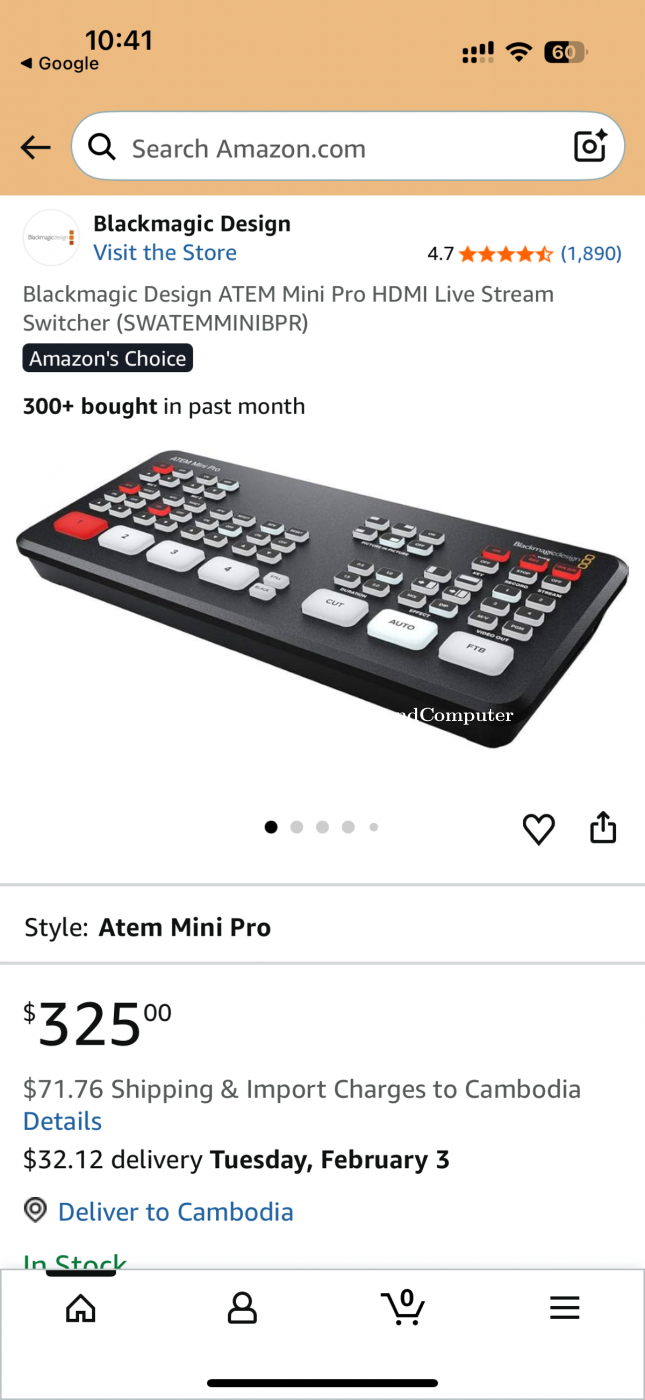This screenshot has height=1400, width=645.
Task: Open the account profile tab
Action: tap(242, 1308)
